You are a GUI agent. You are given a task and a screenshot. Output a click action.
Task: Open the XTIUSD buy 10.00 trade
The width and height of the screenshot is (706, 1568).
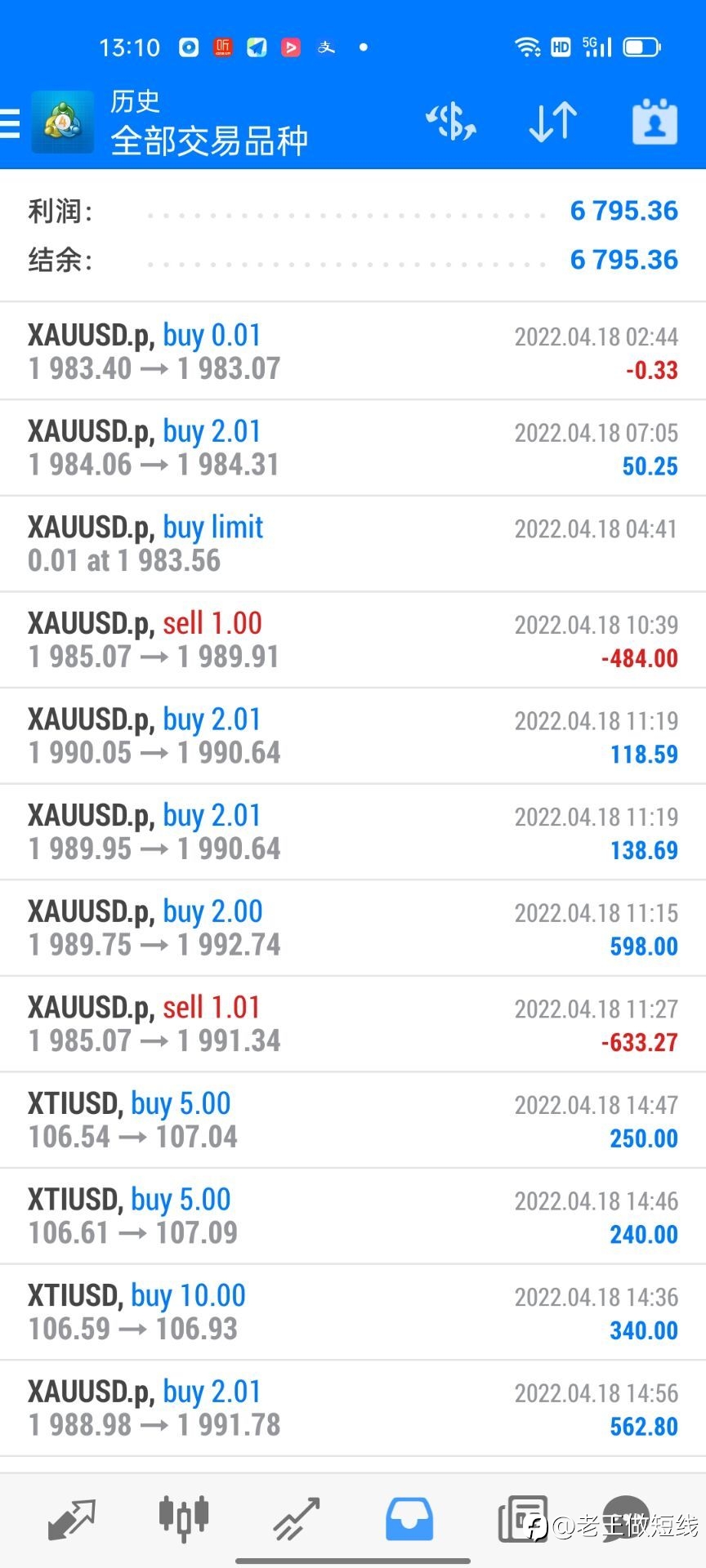point(353,1312)
